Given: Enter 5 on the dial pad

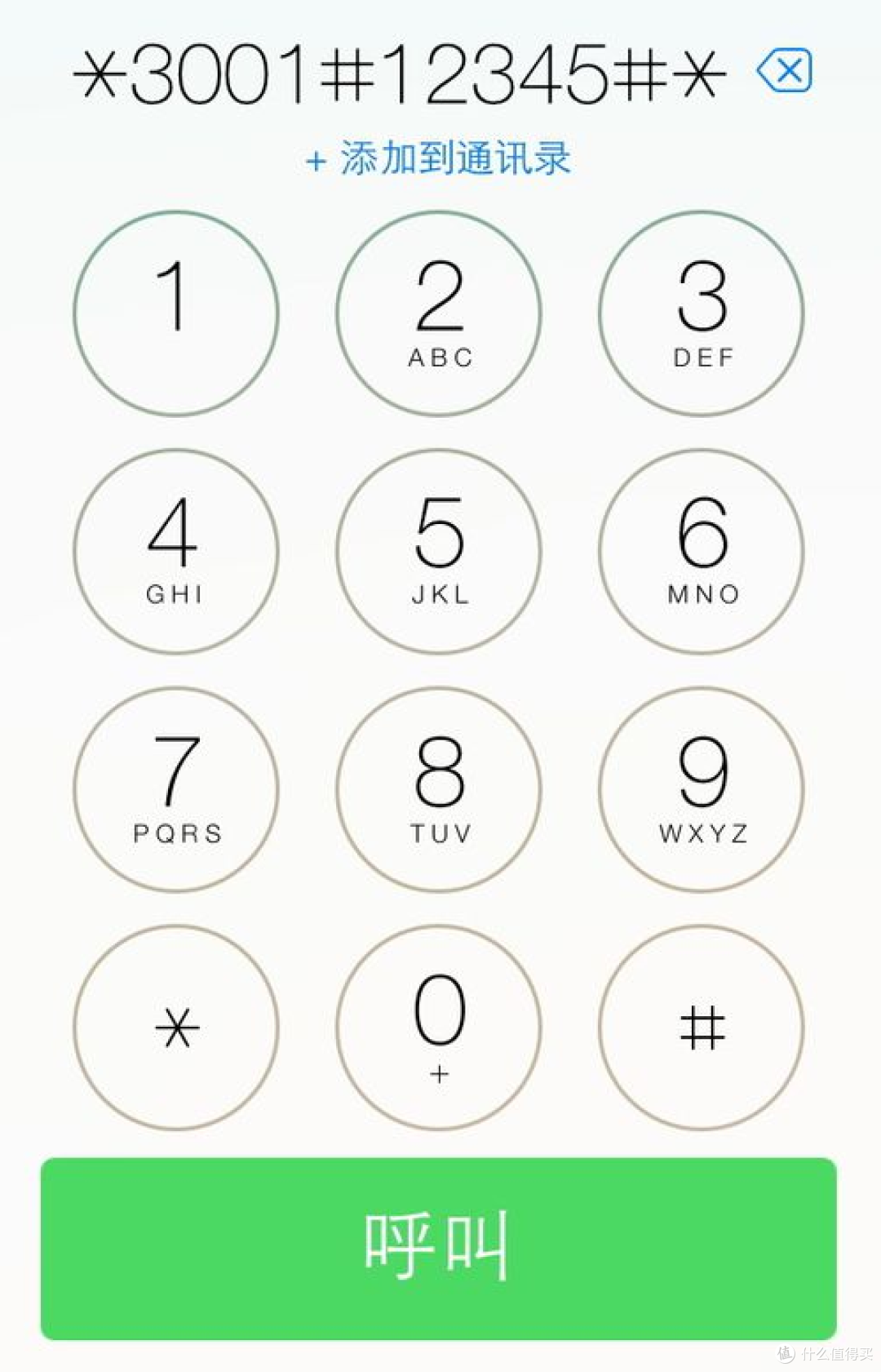Looking at the screenshot, I should 439,551.
